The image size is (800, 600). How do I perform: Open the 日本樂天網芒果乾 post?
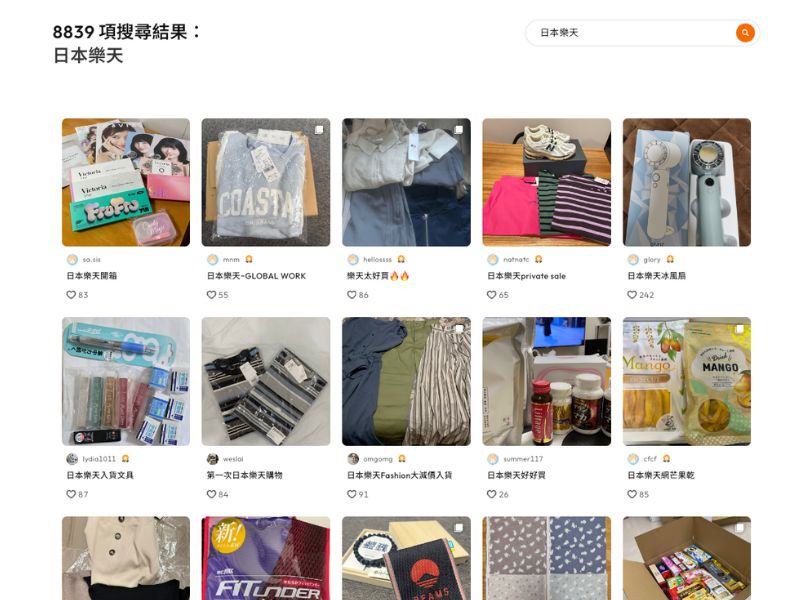click(x=686, y=382)
